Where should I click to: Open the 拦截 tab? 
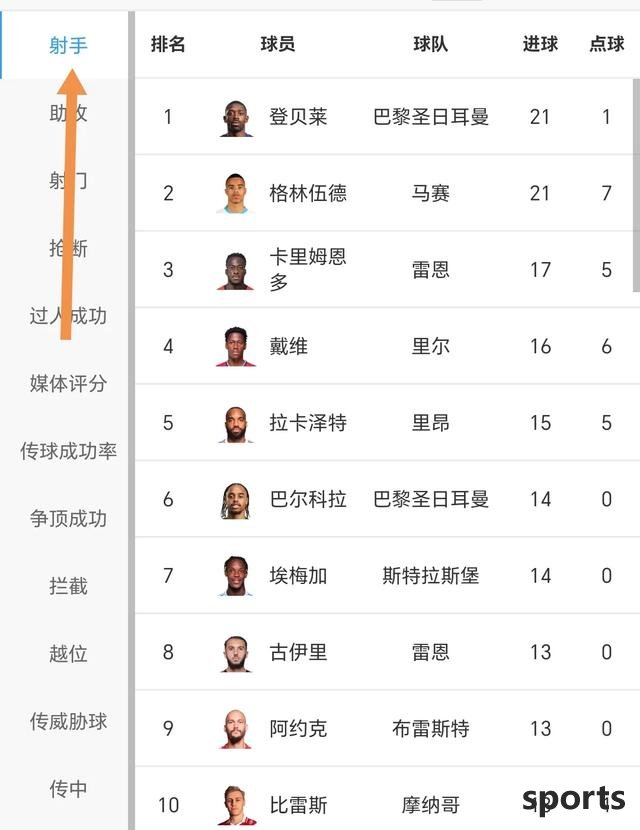[x=67, y=586]
